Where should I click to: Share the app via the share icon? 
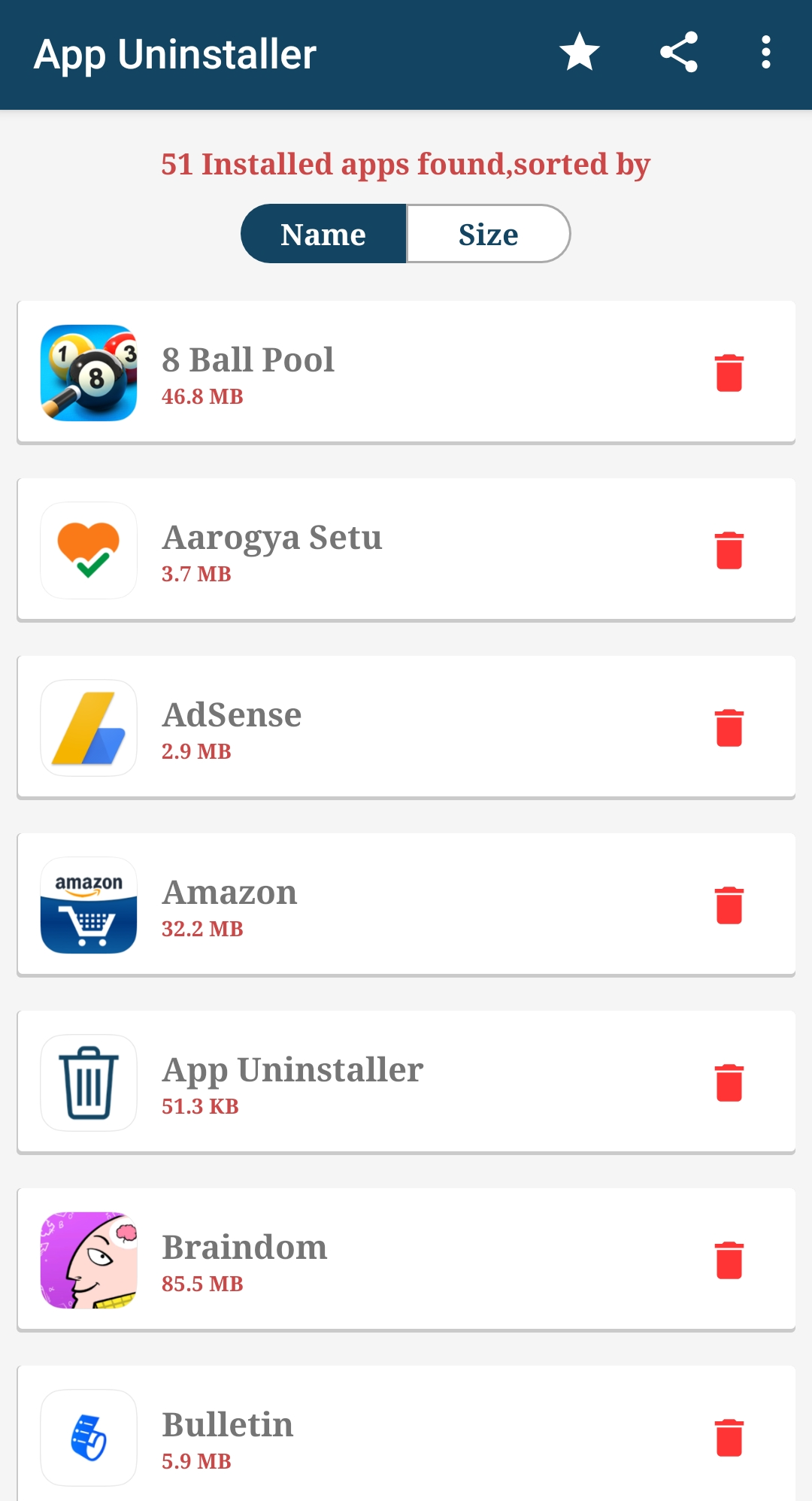pos(679,53)
